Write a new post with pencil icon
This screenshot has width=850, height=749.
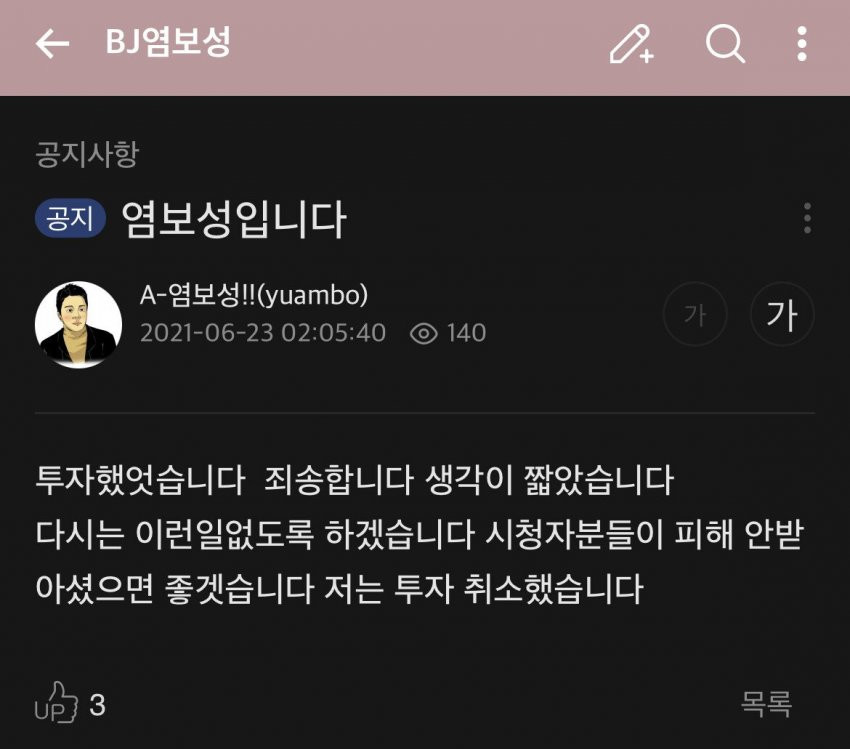point(631,44)
